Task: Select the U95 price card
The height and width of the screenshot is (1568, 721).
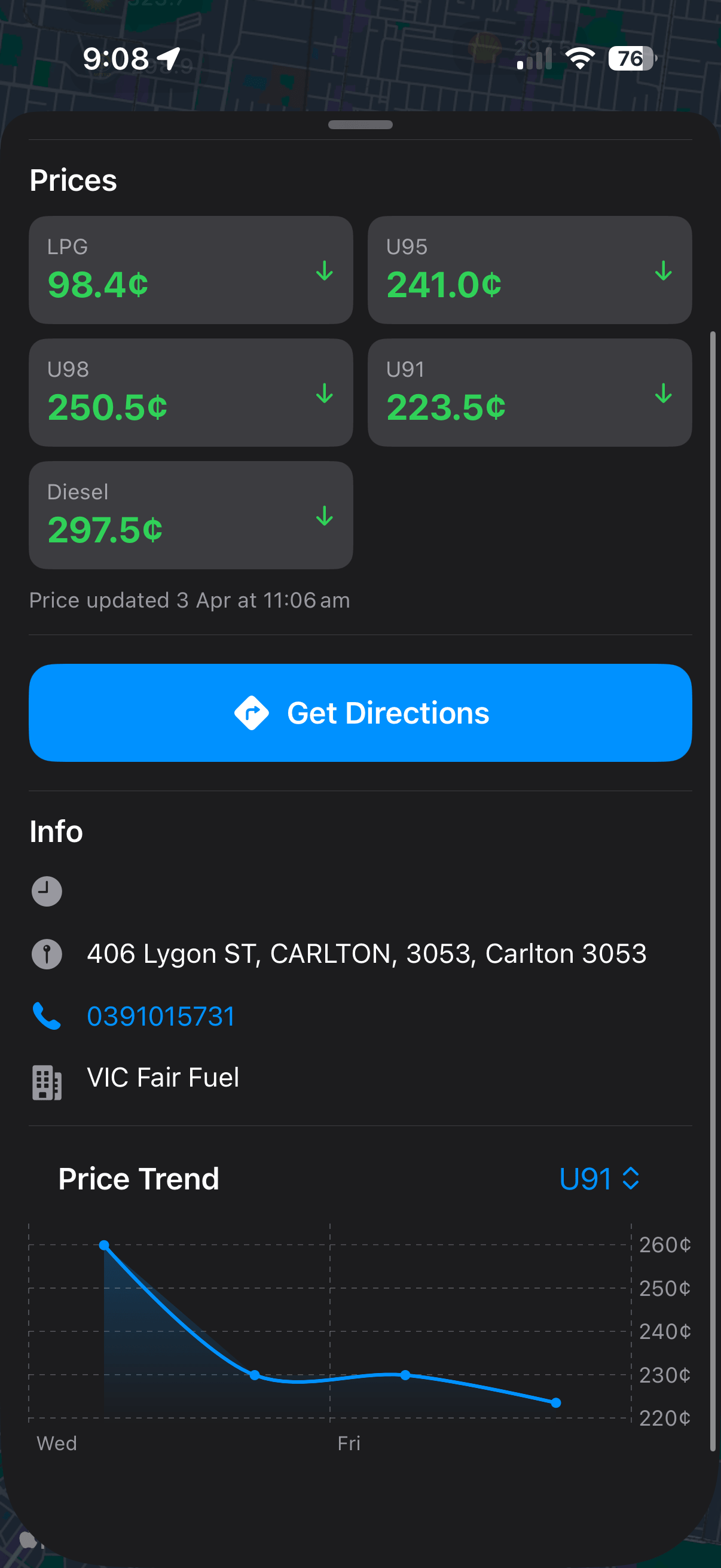Action: [x=529, y=270]
